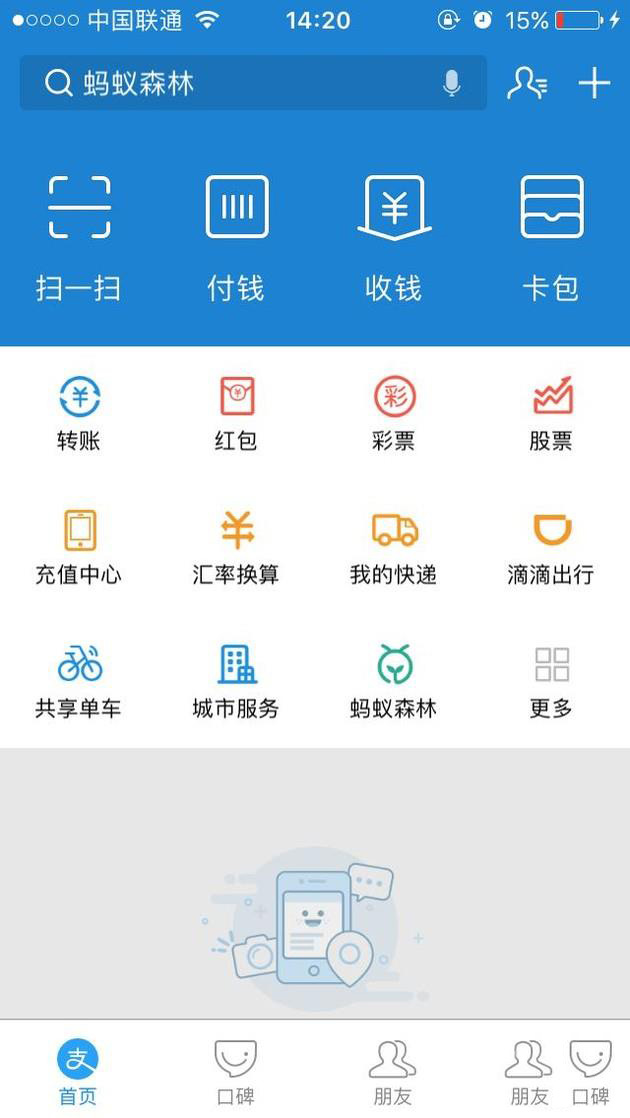
Task: Start voice search with the microphone
Action: [452, 83]
